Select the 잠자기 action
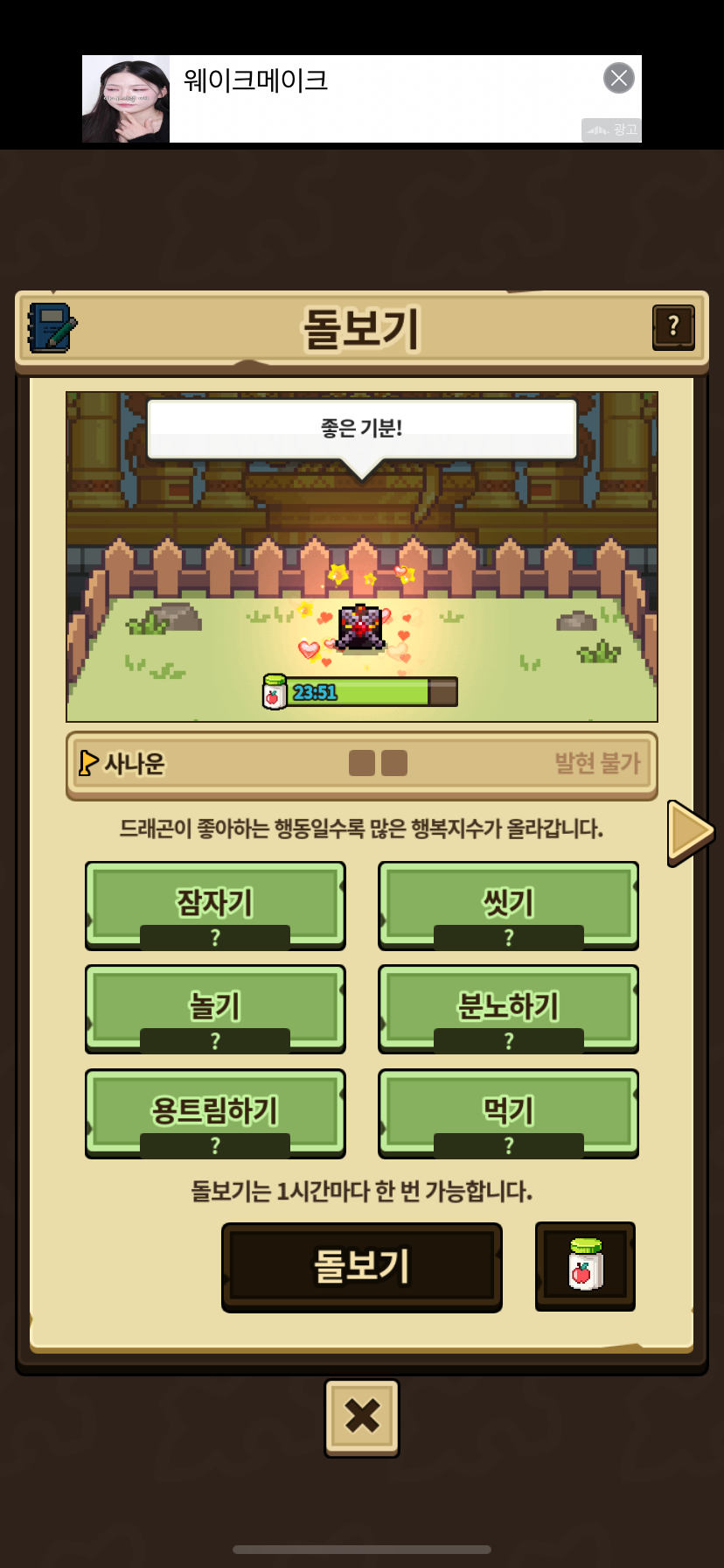 click(x=215, y=905)
